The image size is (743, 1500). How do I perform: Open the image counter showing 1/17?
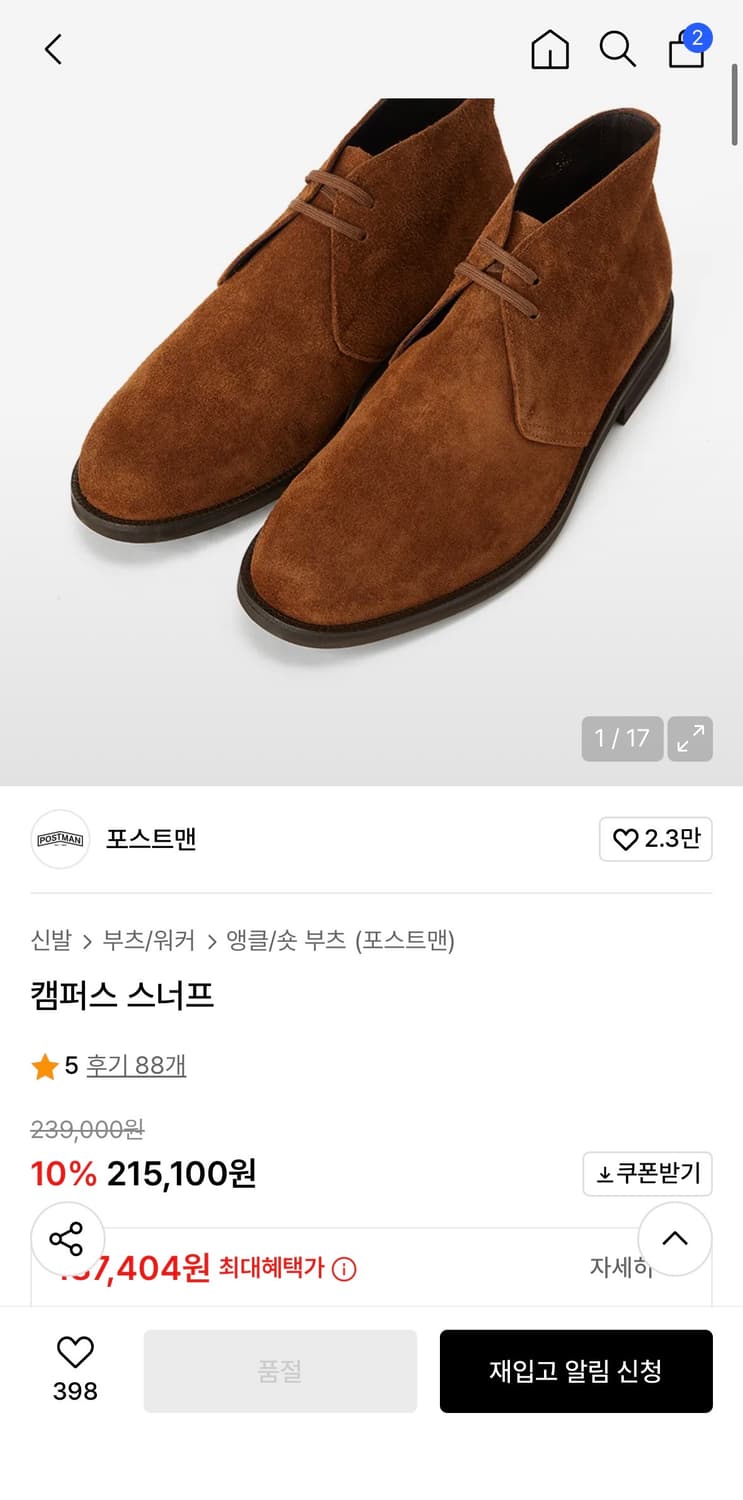pos(622,739)
